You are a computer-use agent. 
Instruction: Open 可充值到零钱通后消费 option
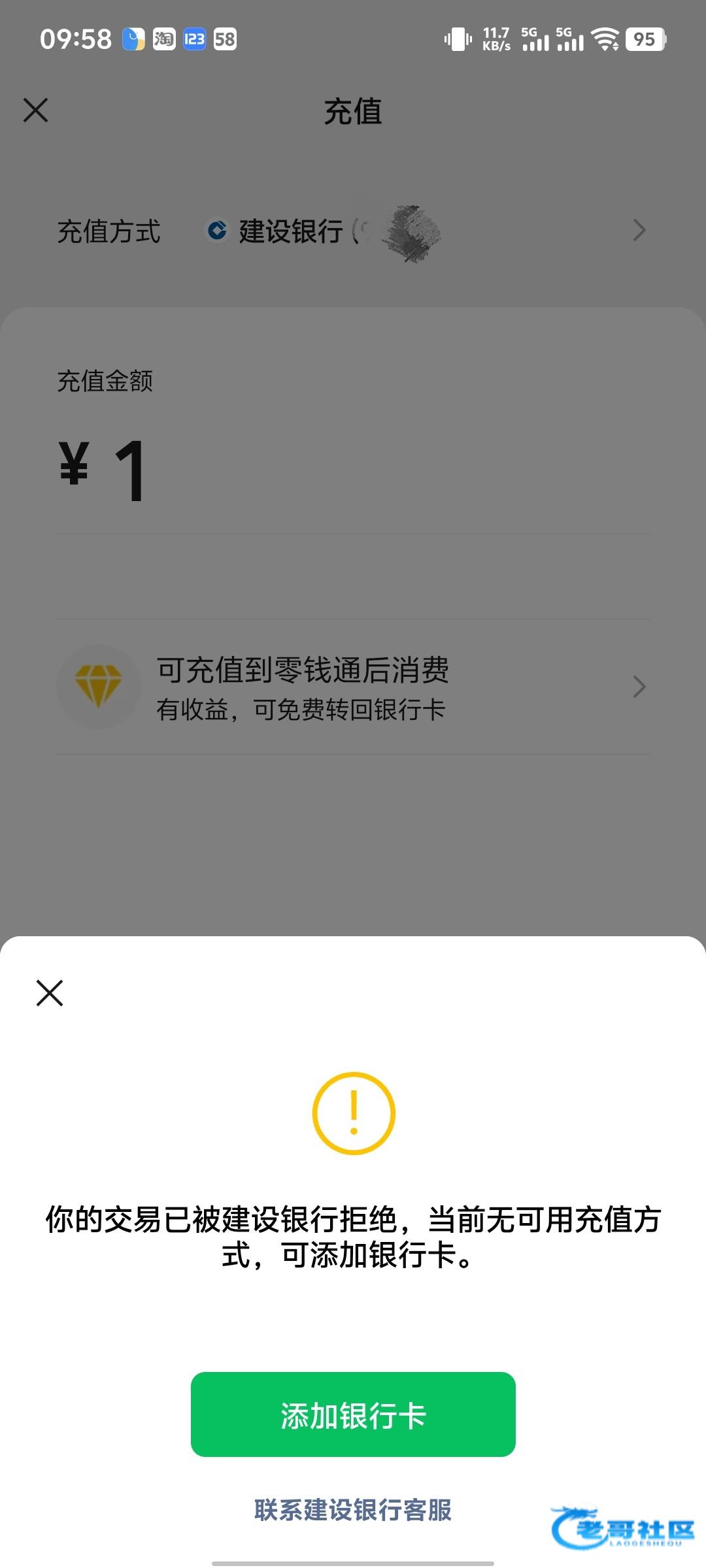coord(353,687)
